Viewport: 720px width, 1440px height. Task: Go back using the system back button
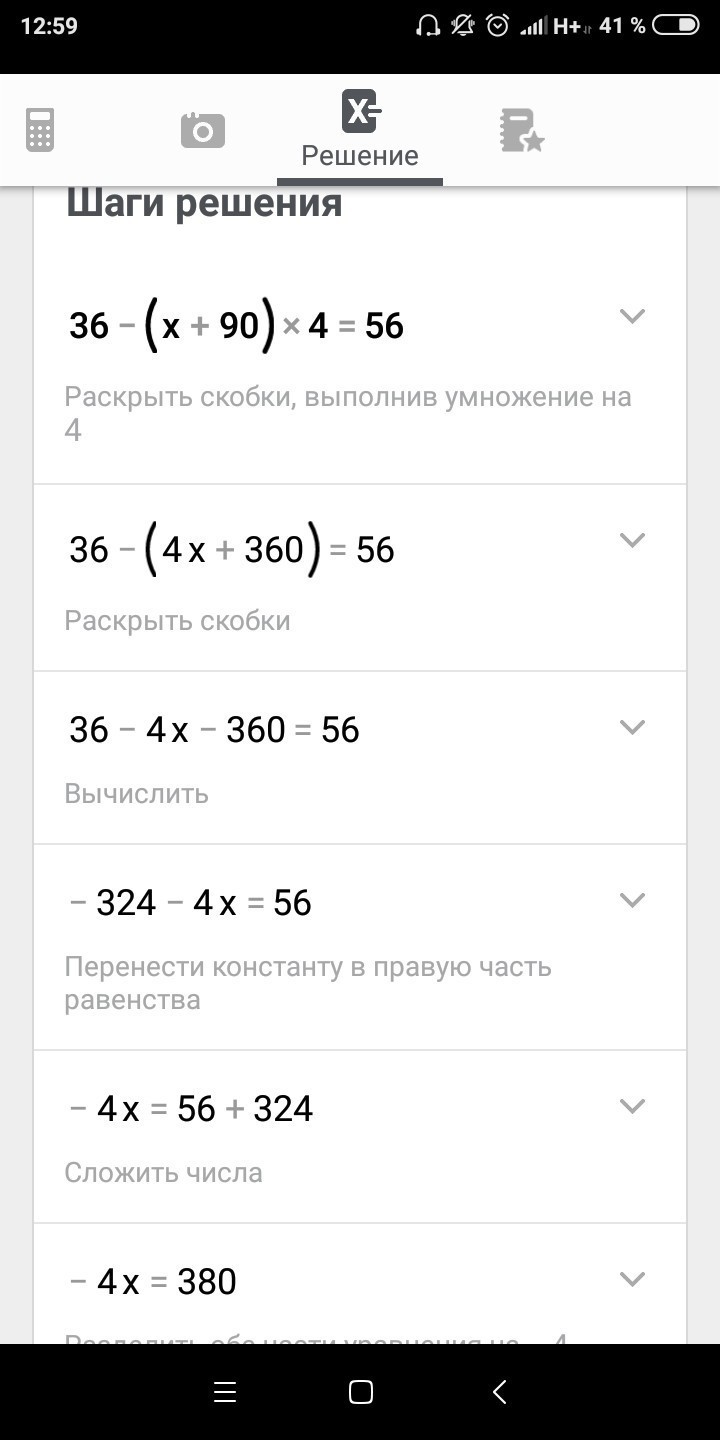coord(499,1392)
